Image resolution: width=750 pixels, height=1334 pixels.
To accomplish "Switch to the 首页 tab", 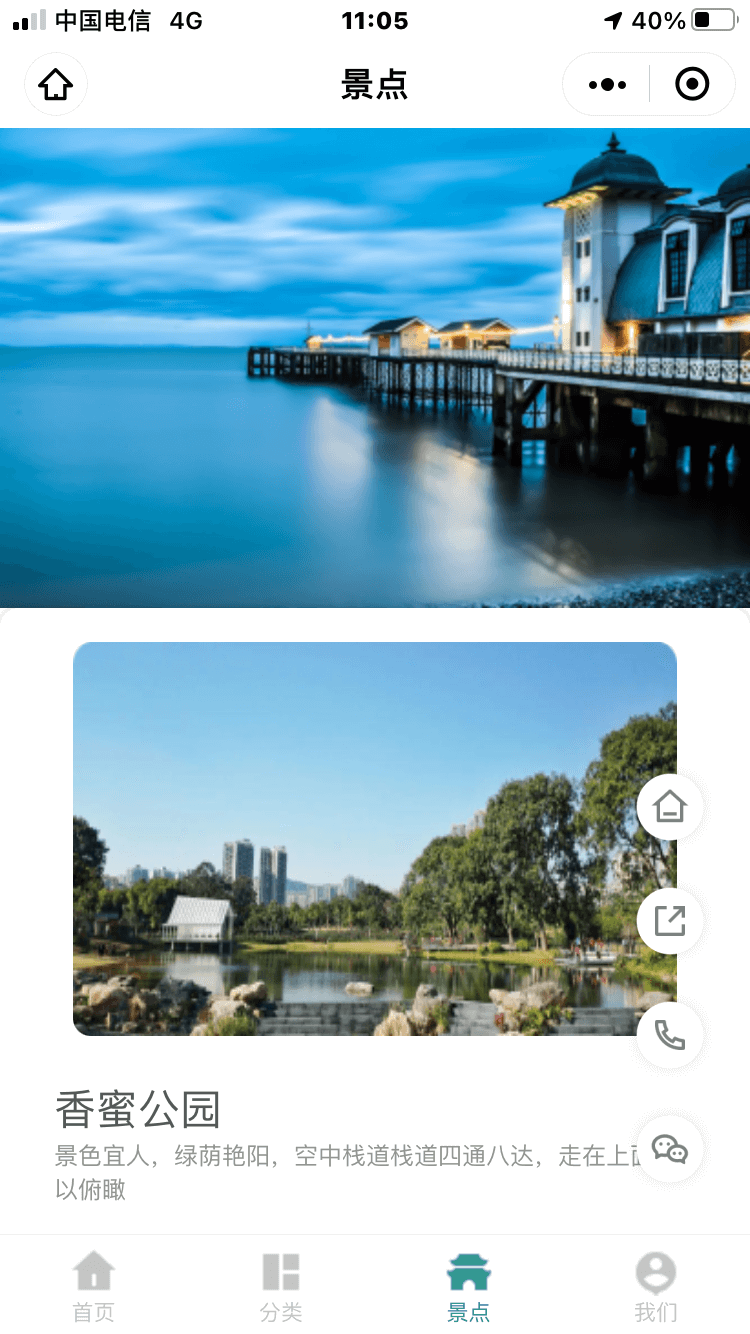I will tap(94, 1286).
